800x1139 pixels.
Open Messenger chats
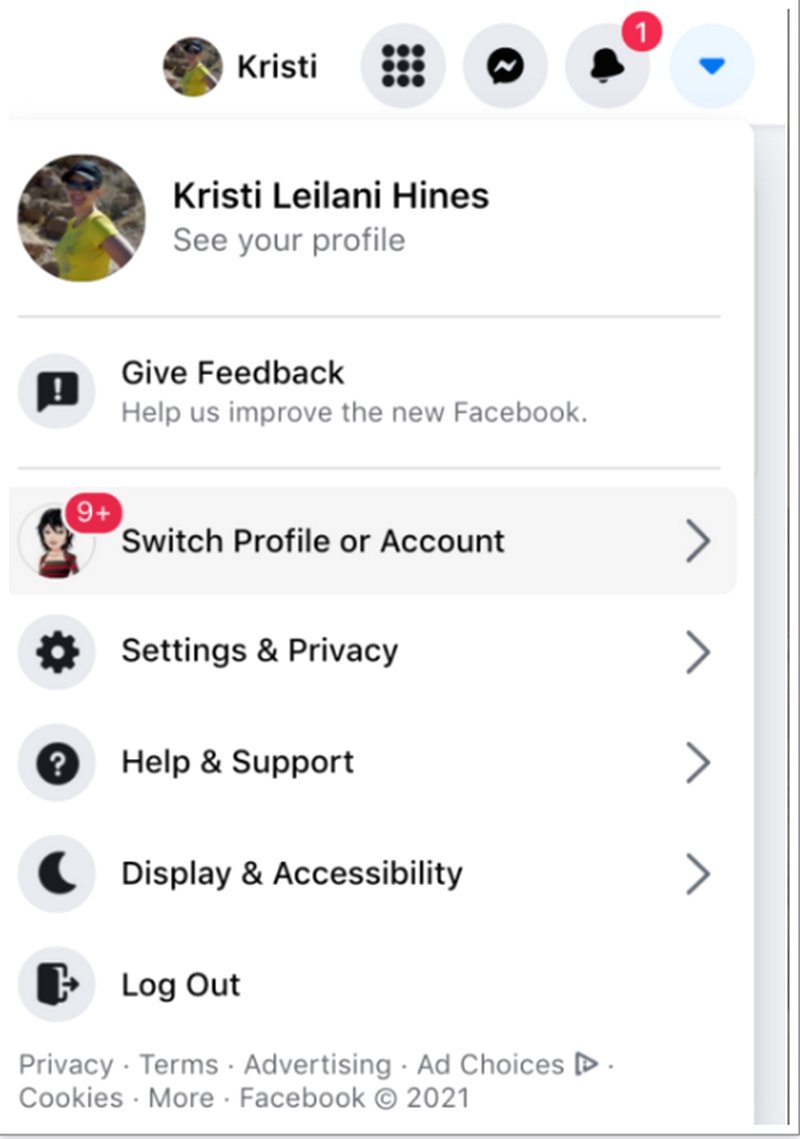[x=505, y=67]
